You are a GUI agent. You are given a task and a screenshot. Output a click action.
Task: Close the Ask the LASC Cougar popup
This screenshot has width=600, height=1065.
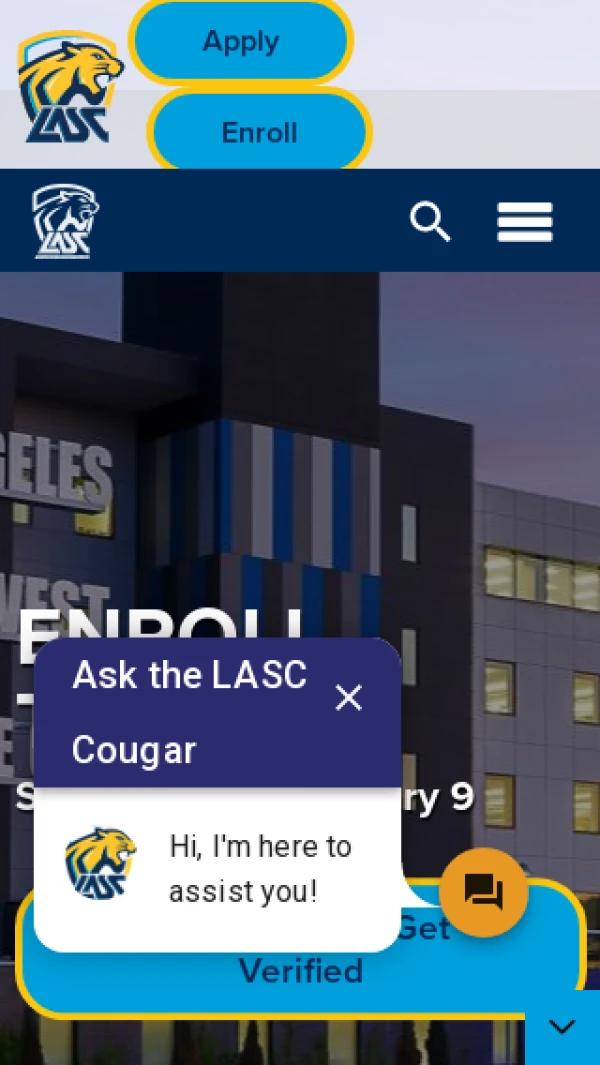348,698
